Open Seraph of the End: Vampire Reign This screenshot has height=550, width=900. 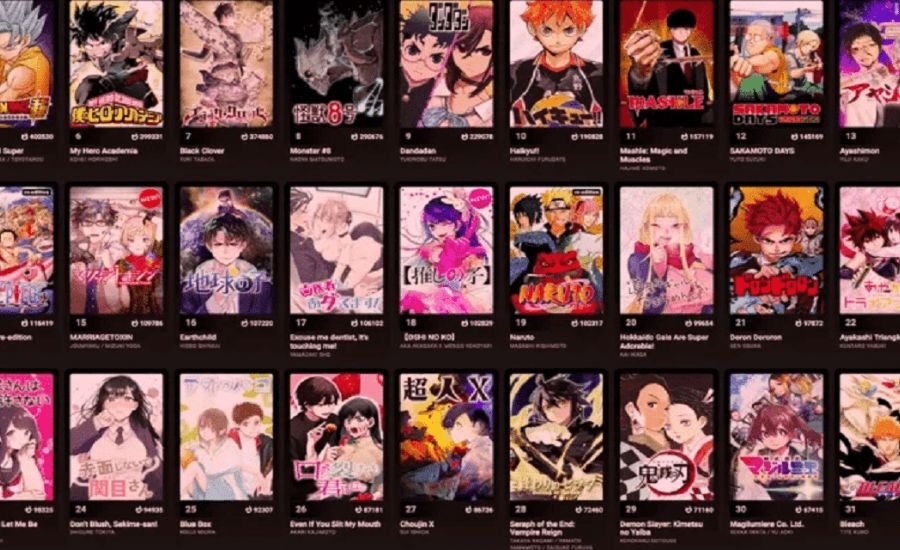[x=556, y=436]
